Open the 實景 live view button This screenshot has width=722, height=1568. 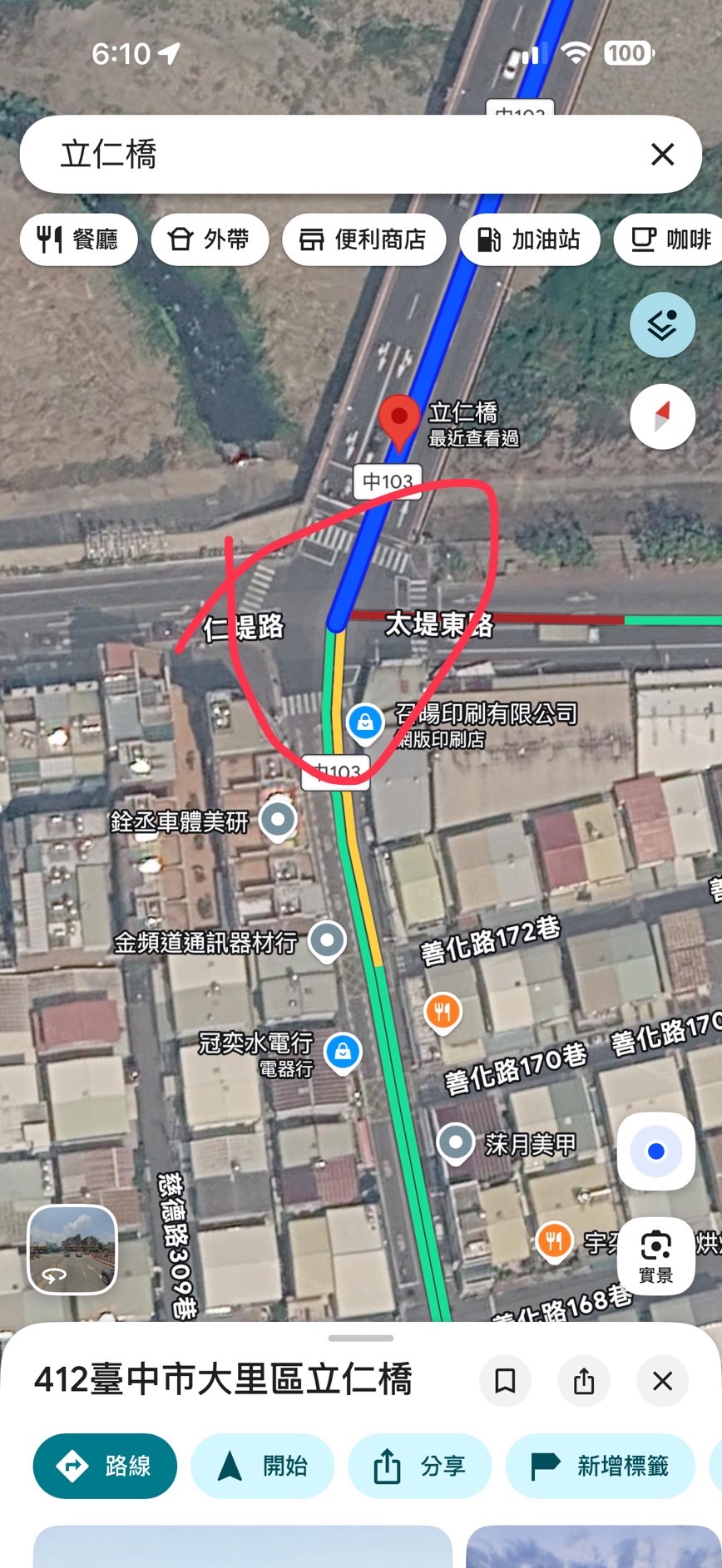(655, 1255)
